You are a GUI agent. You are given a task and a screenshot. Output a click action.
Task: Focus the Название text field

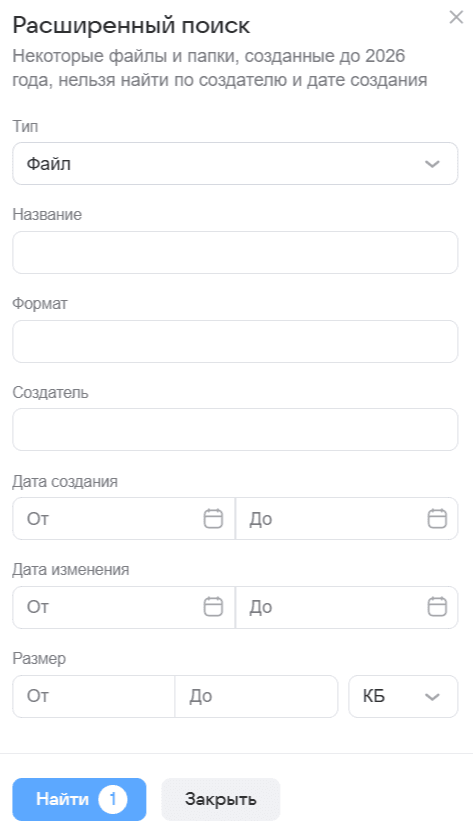[235, 252]
